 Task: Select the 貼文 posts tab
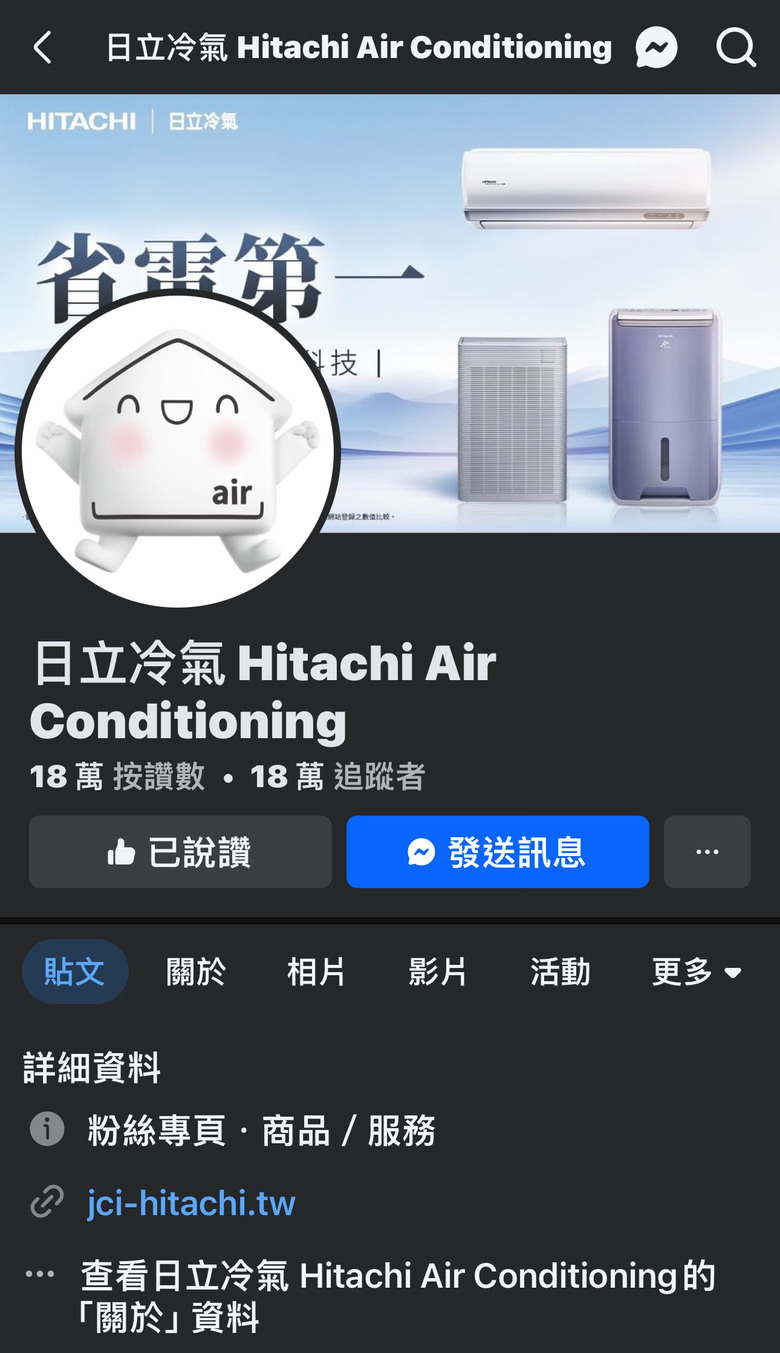coord(75,971)
